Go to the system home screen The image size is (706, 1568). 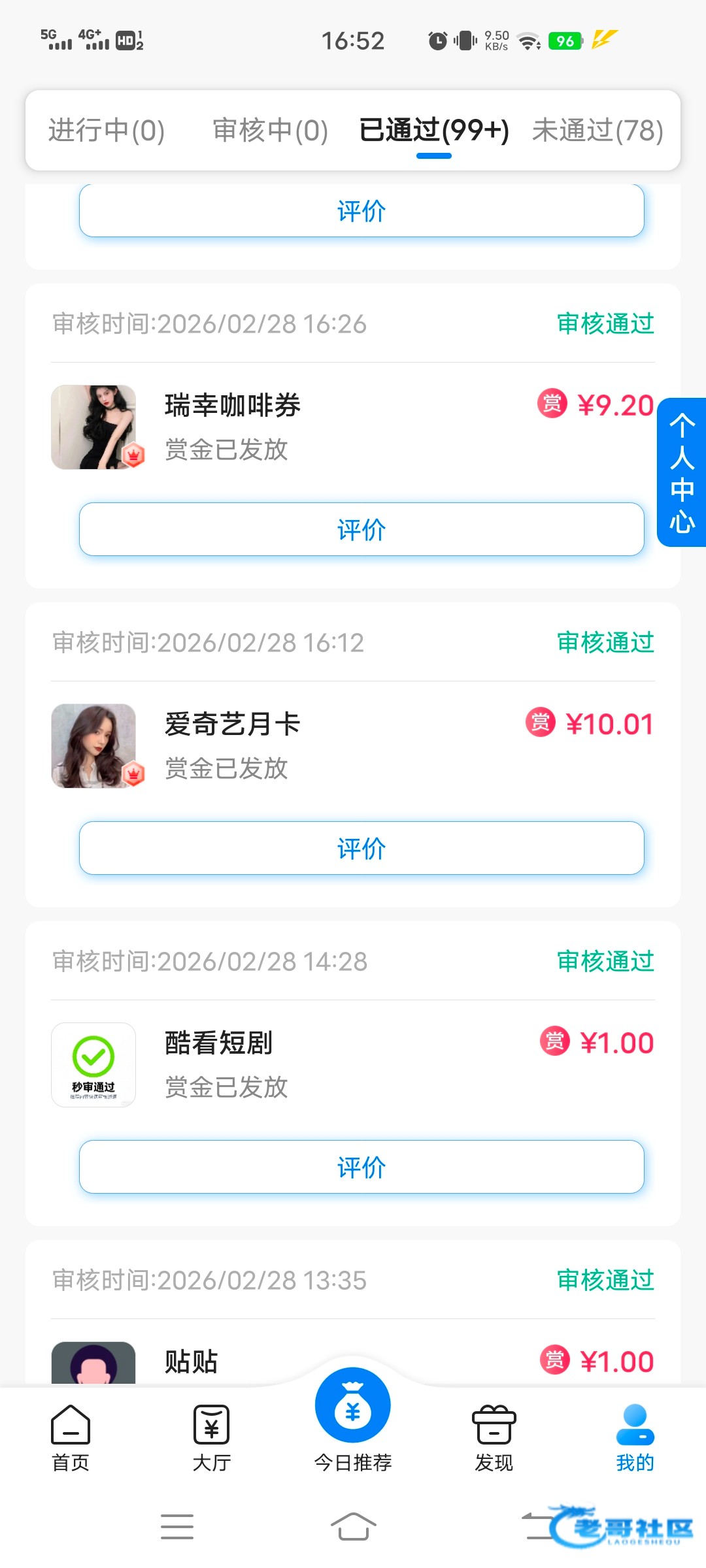click(x=353, y=1527)
